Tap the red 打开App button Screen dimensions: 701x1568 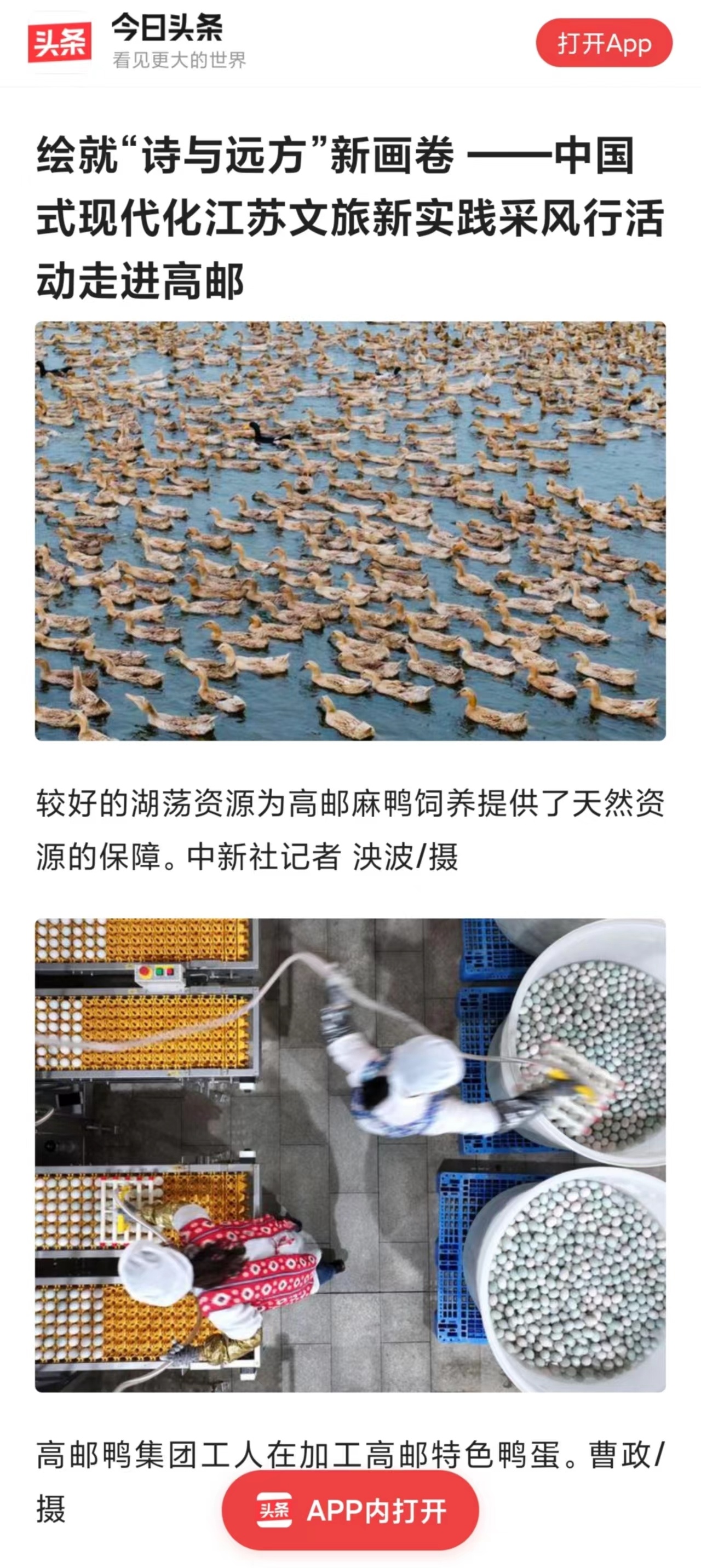(604, 43)
